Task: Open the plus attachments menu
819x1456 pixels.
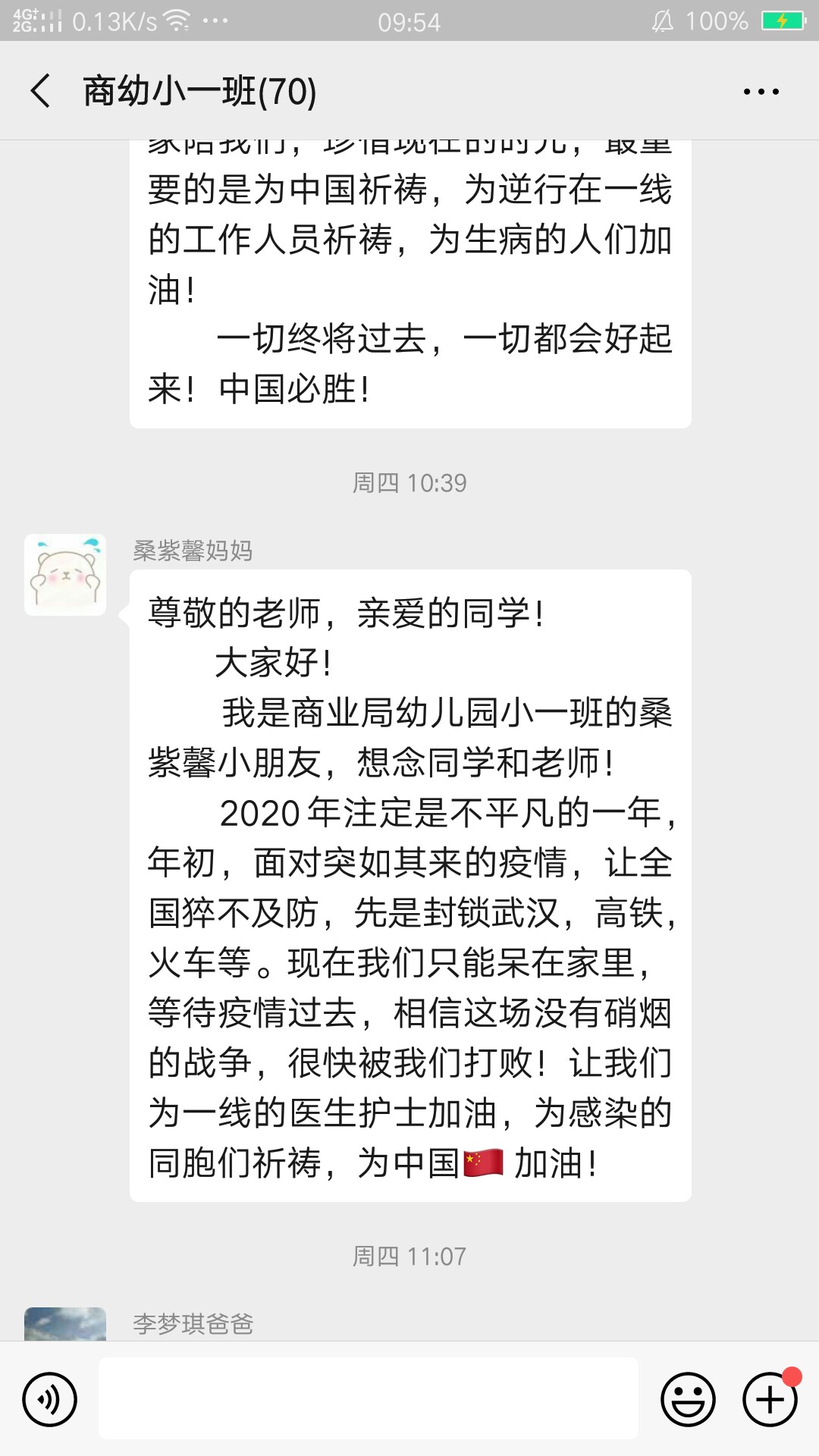Action: coord(770,1399)
